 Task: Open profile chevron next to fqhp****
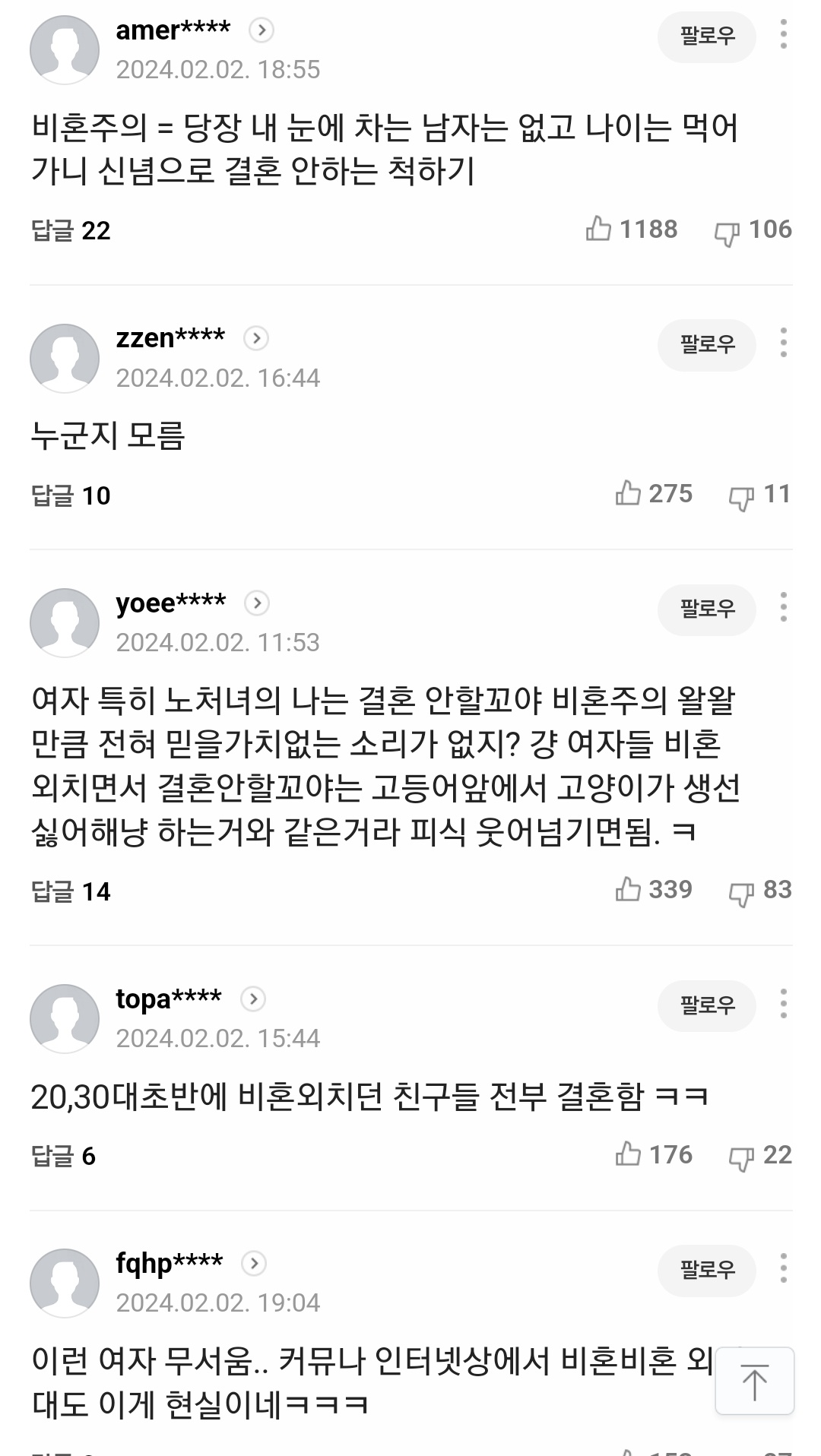point(254,1263)
